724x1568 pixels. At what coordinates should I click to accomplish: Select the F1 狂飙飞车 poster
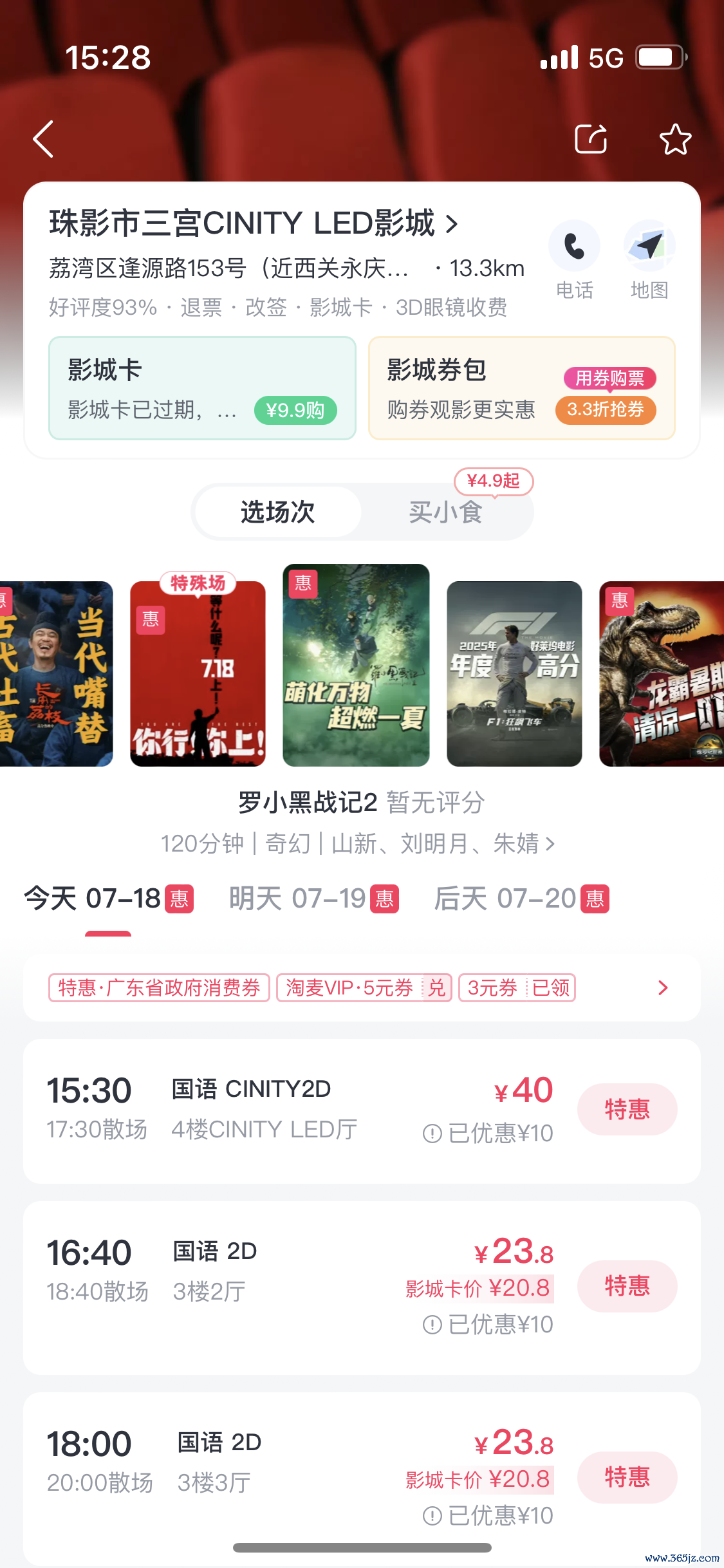coord(514,673)
